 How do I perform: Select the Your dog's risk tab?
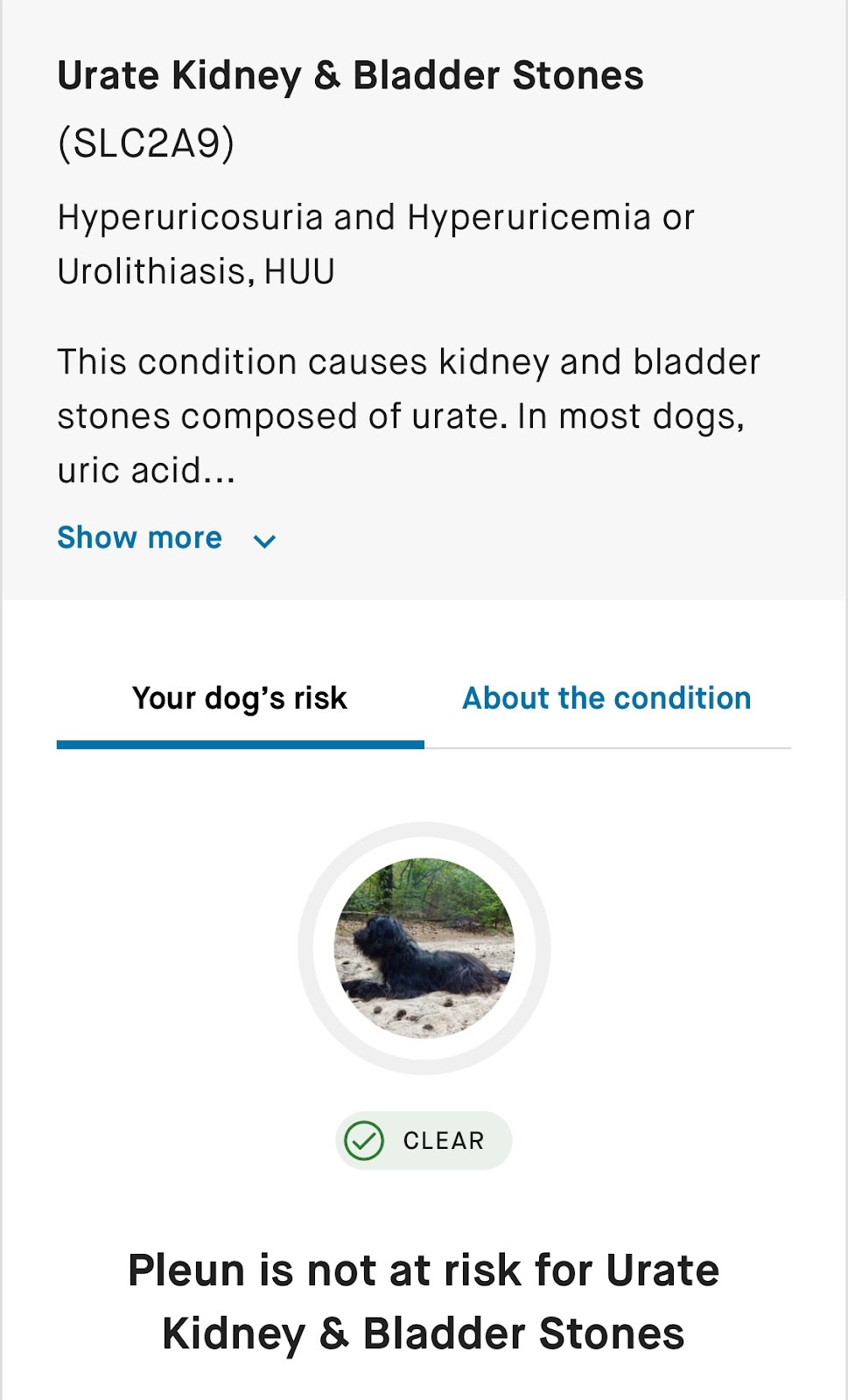click(240, 698)
